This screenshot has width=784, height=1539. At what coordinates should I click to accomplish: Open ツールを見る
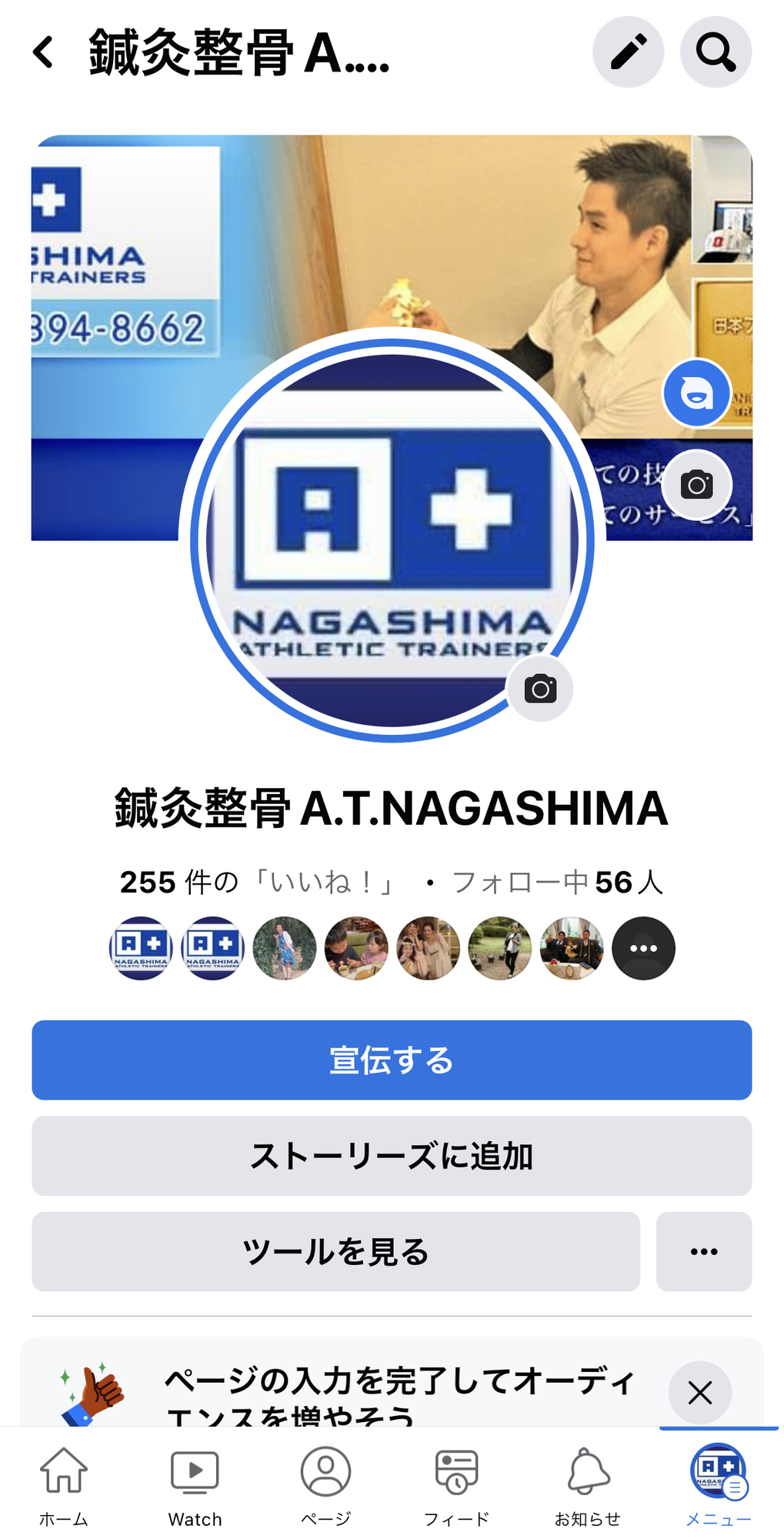click(x=335, y=1251)
